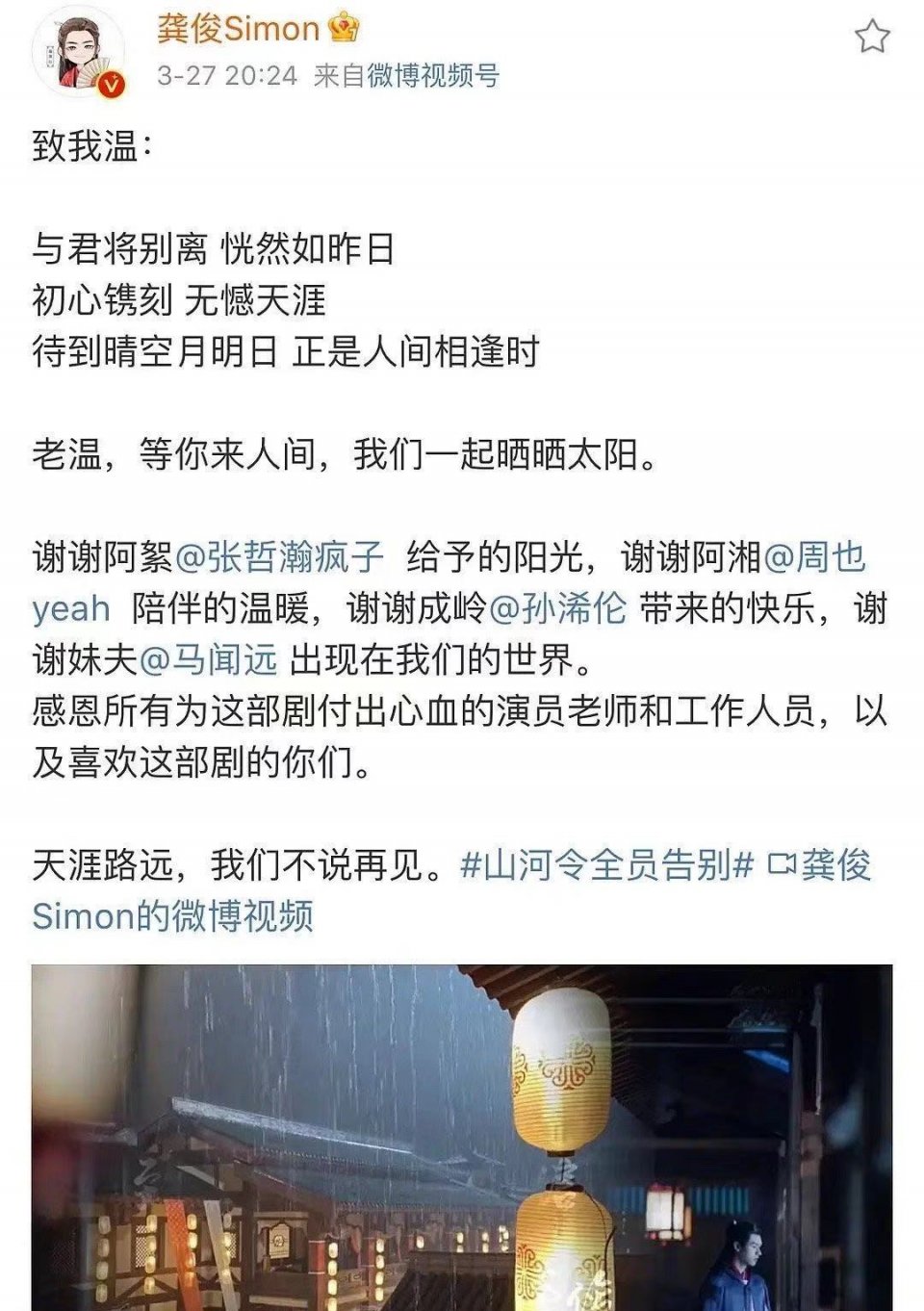Open the 微博视频号 source link
The height and width of the screenshot is (1311, 924).
pos(433,75)
